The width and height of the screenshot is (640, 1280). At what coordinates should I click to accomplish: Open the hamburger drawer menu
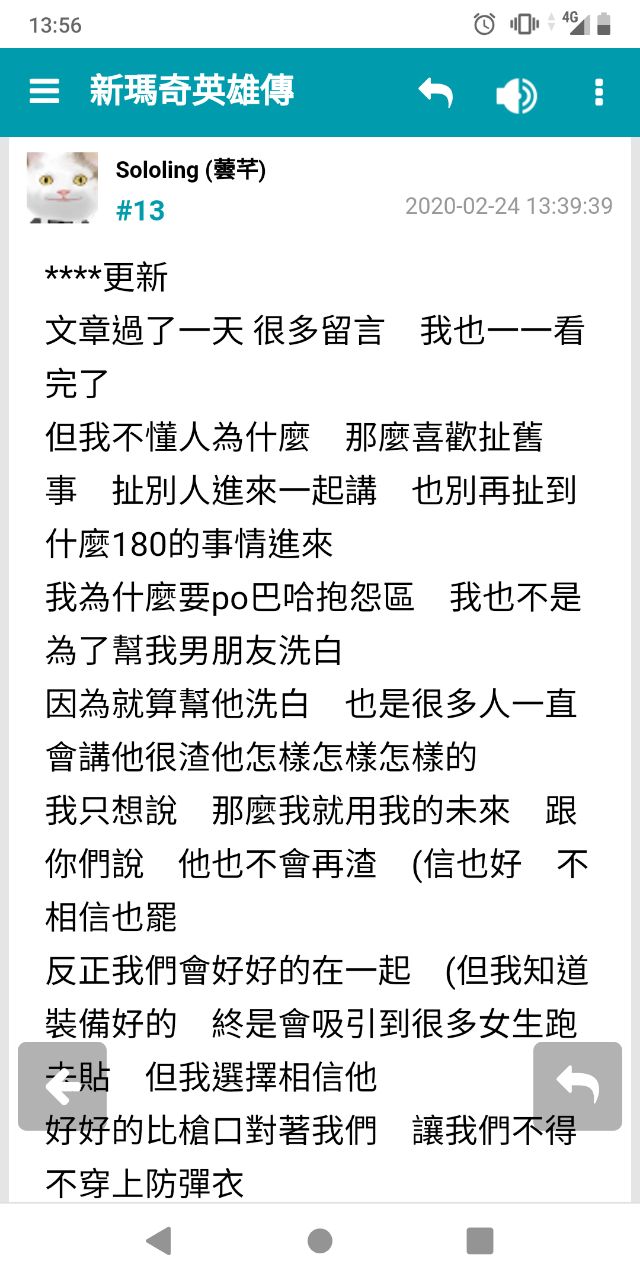point(44,92)
